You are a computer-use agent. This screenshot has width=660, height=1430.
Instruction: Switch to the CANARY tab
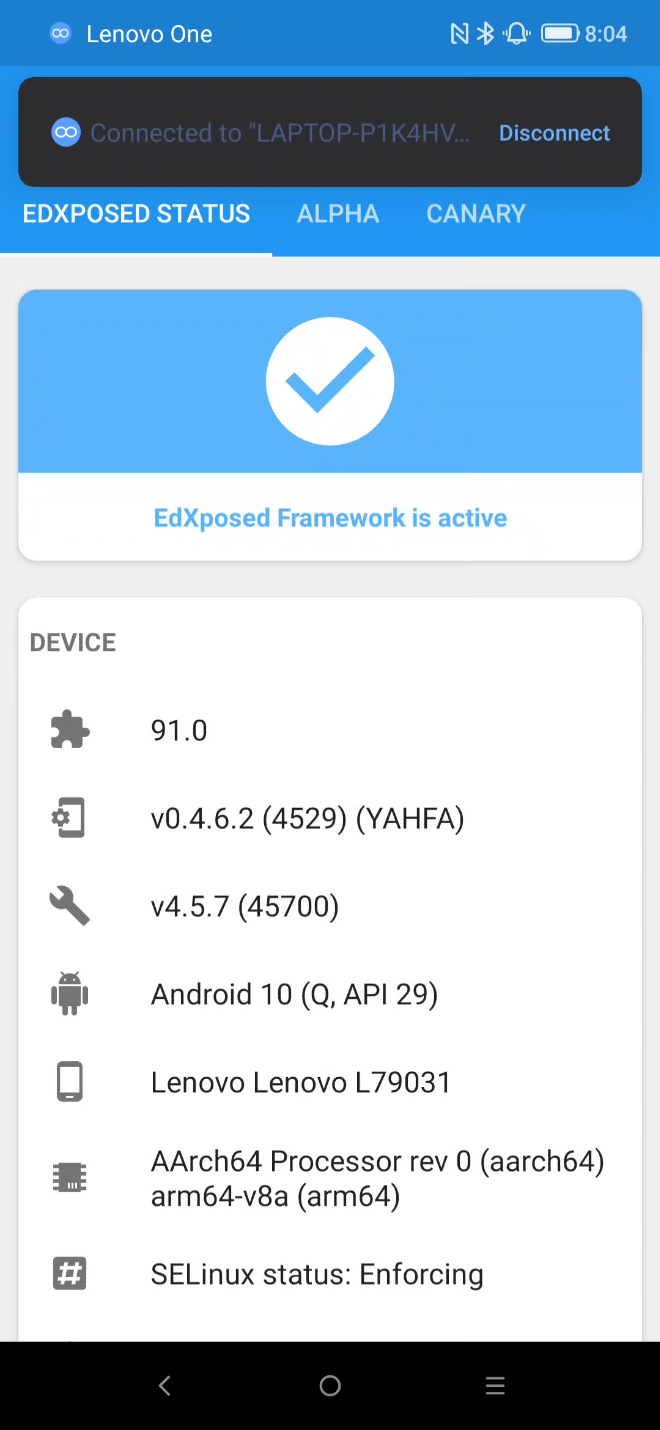[x=476, y=214]
